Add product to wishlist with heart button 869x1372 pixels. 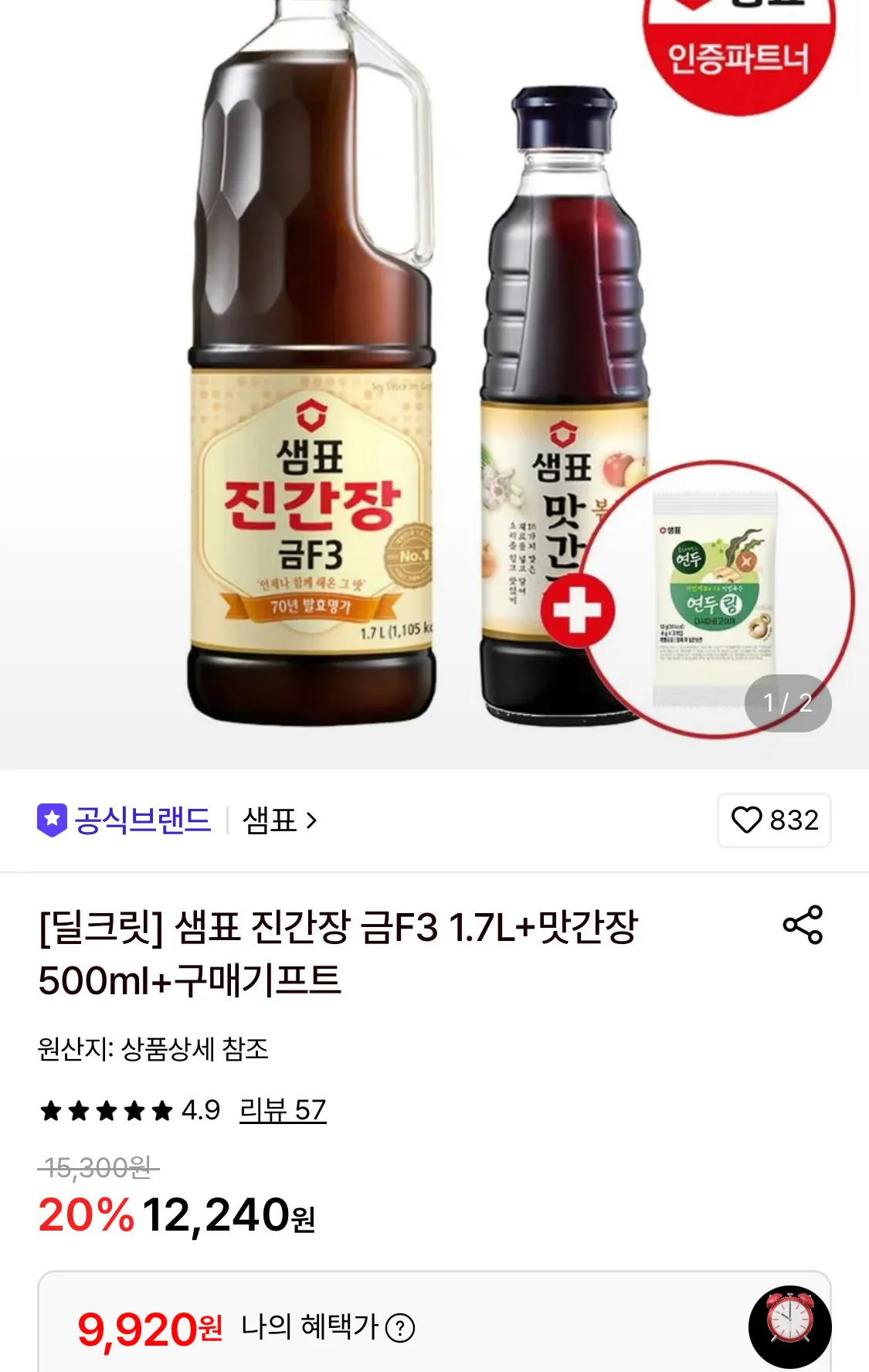coord(774,820)
